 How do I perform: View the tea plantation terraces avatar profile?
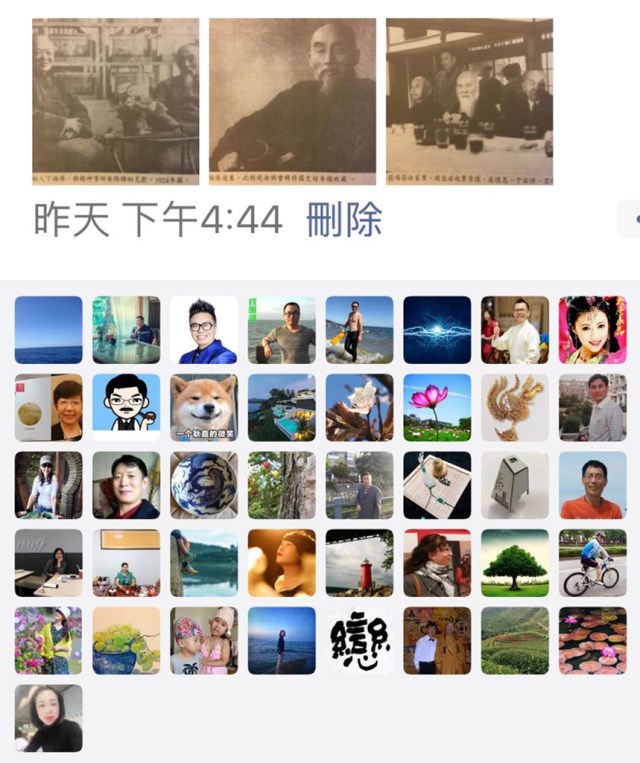pos(515,640)
